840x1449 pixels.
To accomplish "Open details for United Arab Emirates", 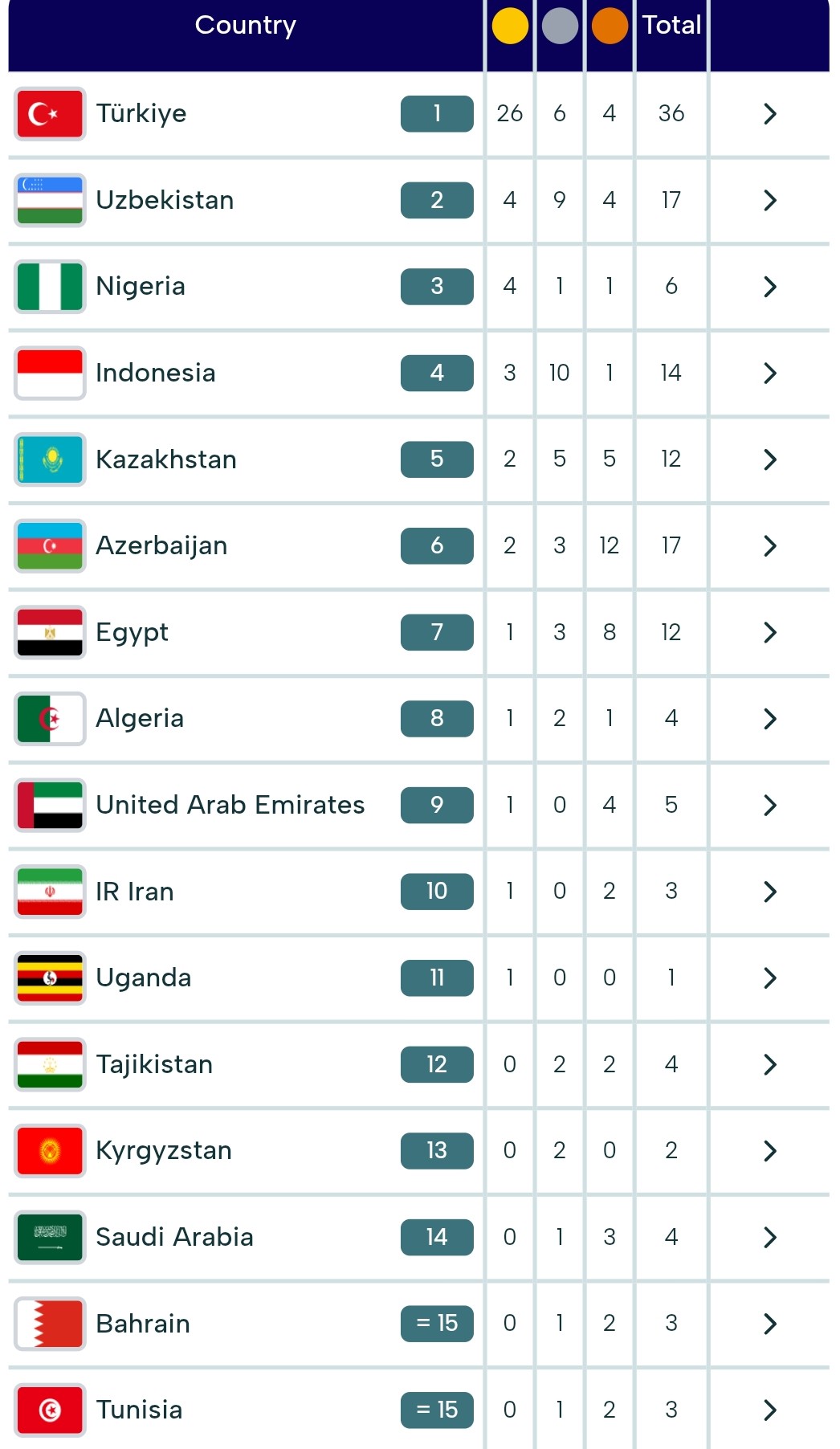I will tap(769, 805).
